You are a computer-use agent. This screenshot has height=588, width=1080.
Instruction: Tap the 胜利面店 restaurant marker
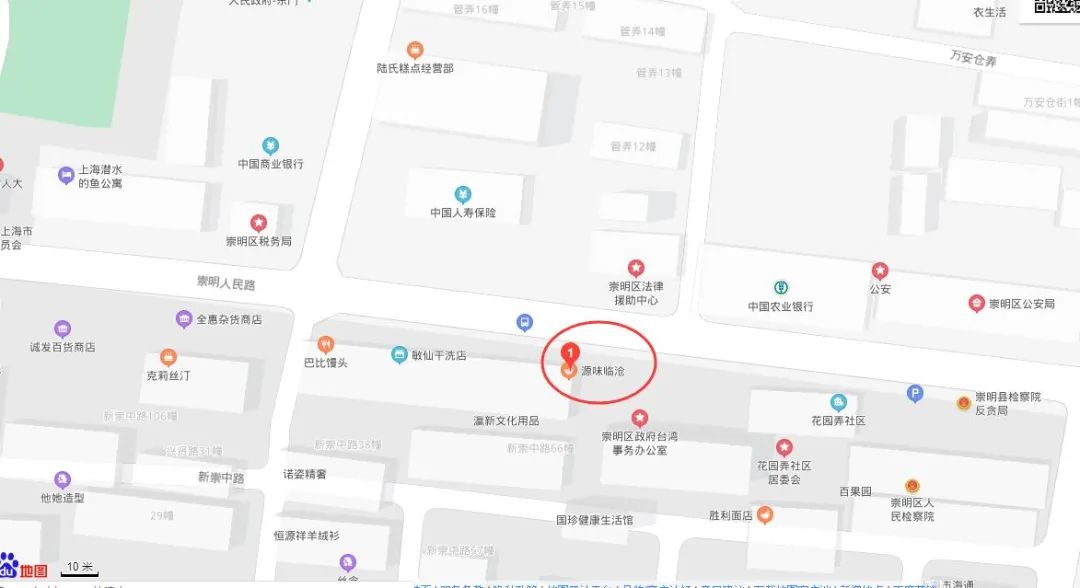coord(765,514)
